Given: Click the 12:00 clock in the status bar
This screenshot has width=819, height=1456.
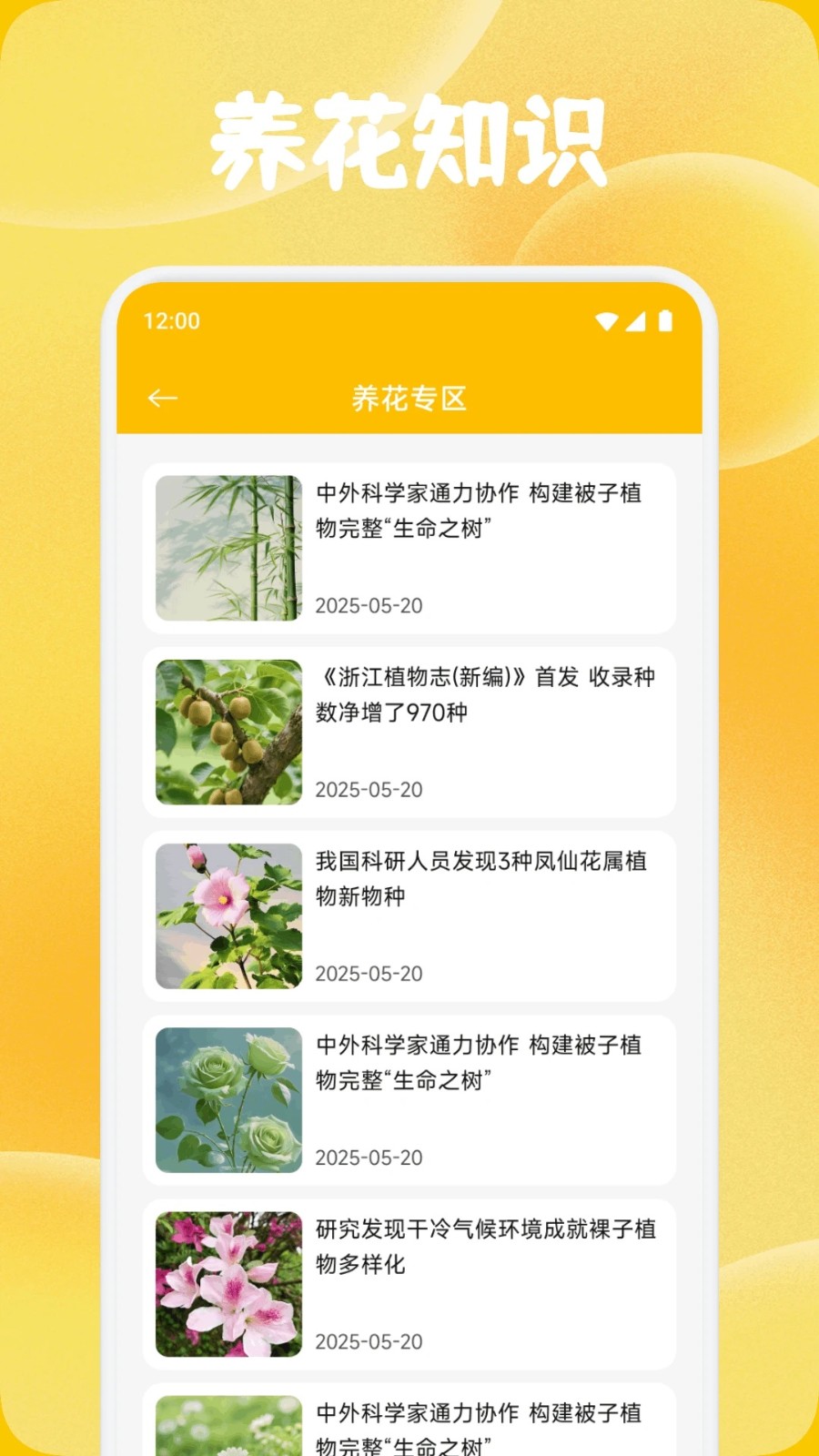Looking at the screenshot, I should point(169,320).
